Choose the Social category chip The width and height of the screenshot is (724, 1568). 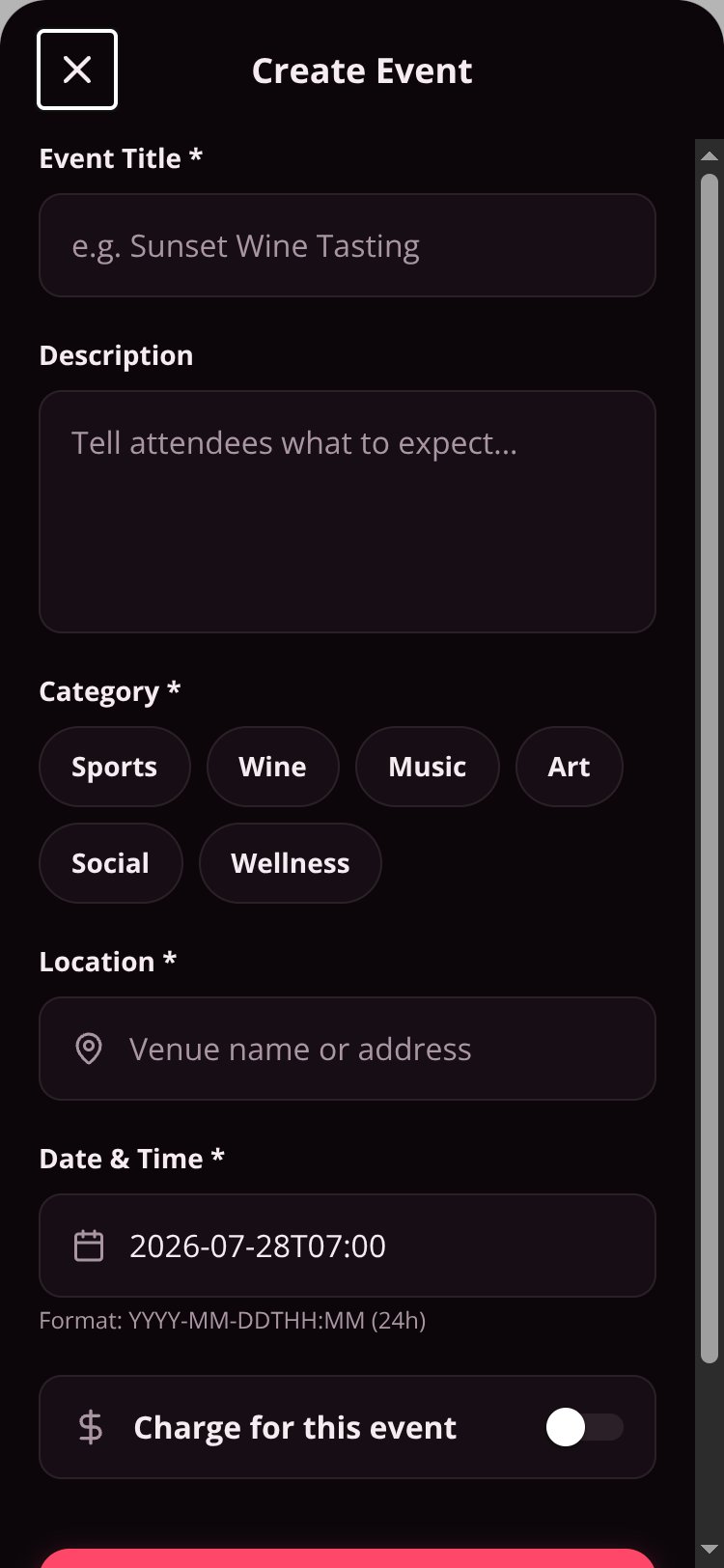(x=111, y=863)
